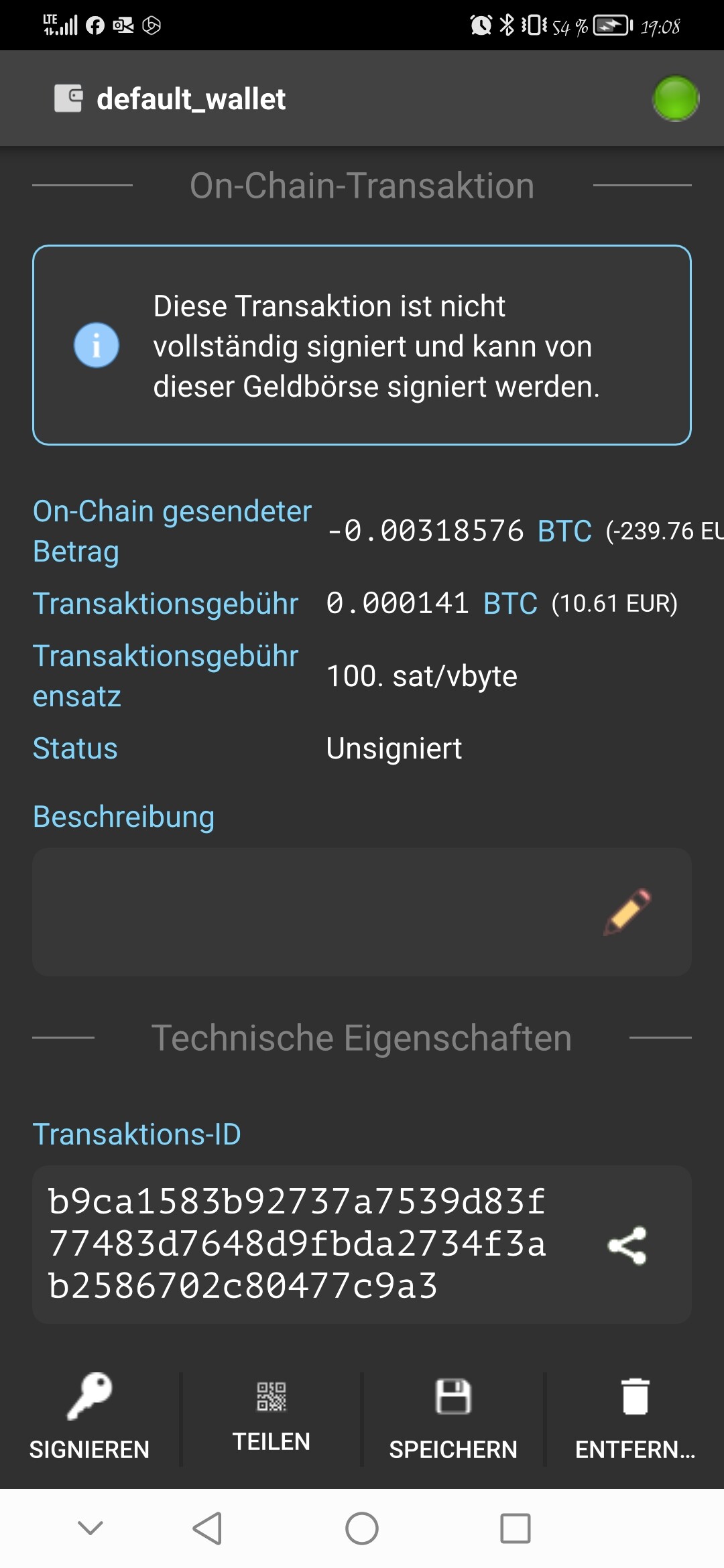
Task: Open the default_wallet menu
Action: coord(170,99)
